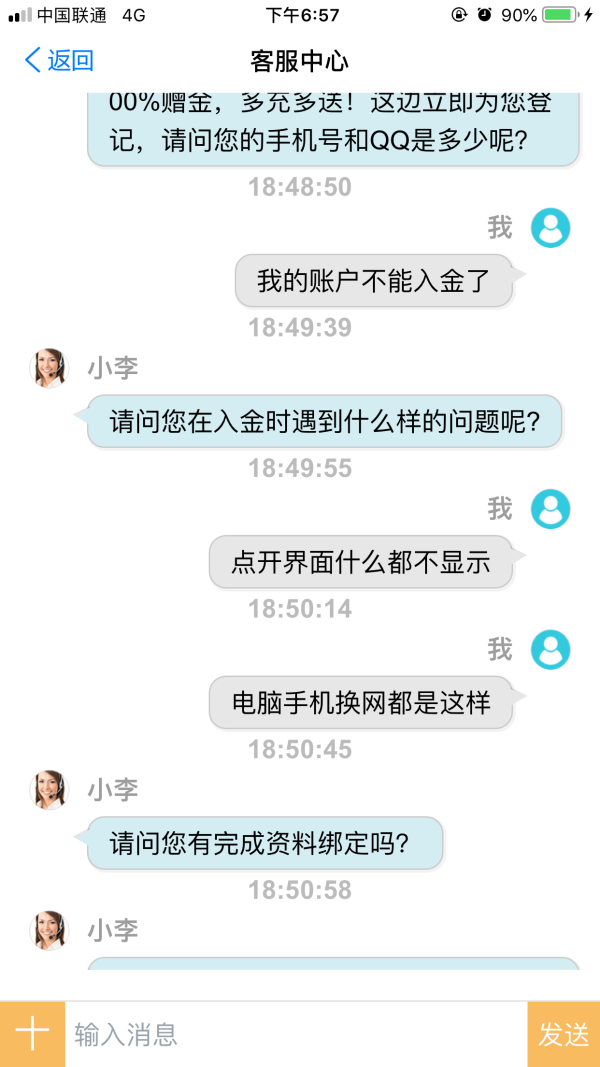Go back via the 返回 button
This screenshot has height=1067, width=600.
[x=59, y=60]
